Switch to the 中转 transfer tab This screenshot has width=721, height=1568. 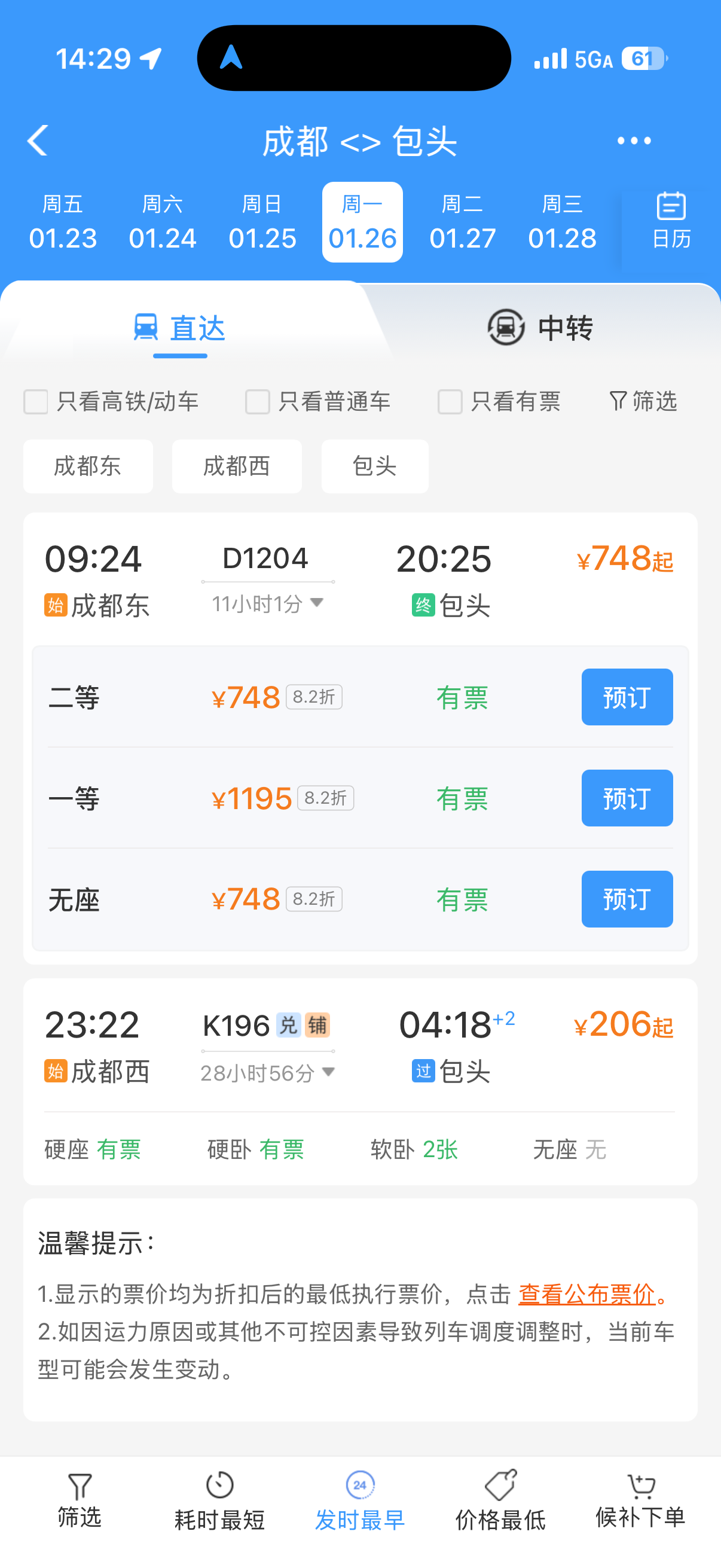(540, 328)
